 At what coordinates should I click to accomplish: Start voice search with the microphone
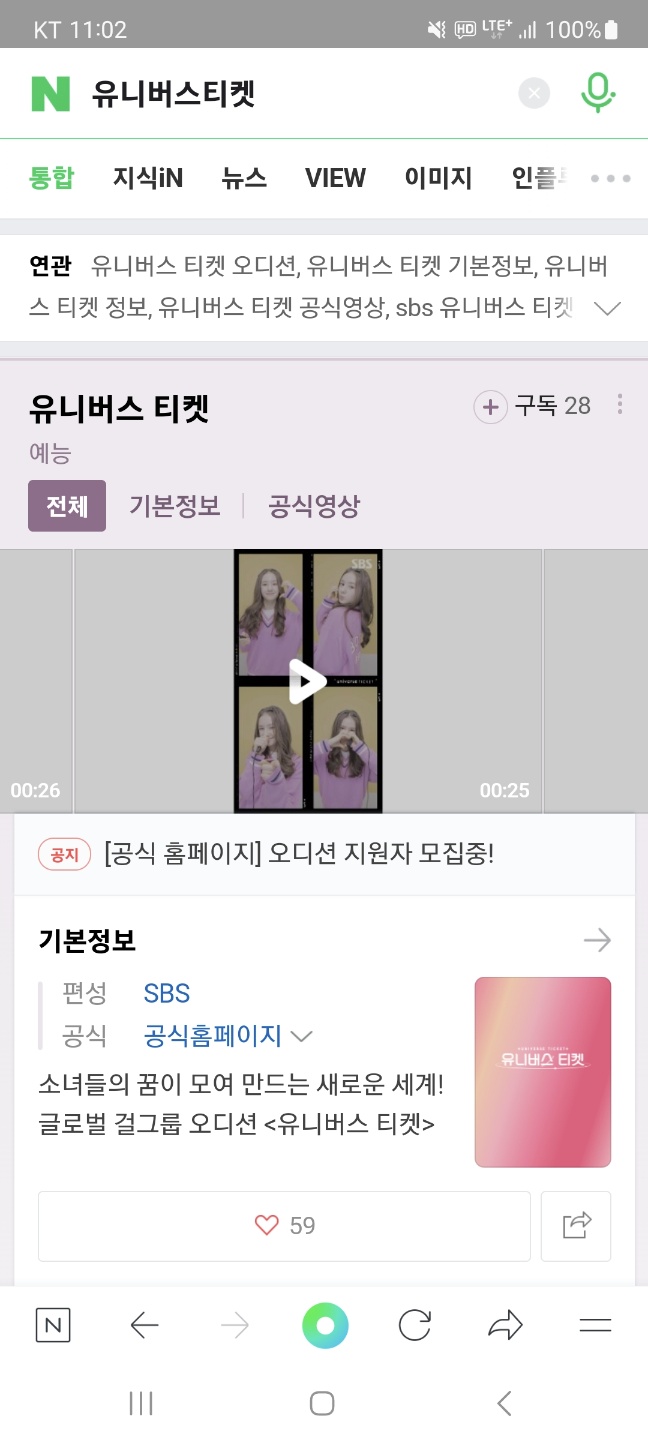(597, 93)
